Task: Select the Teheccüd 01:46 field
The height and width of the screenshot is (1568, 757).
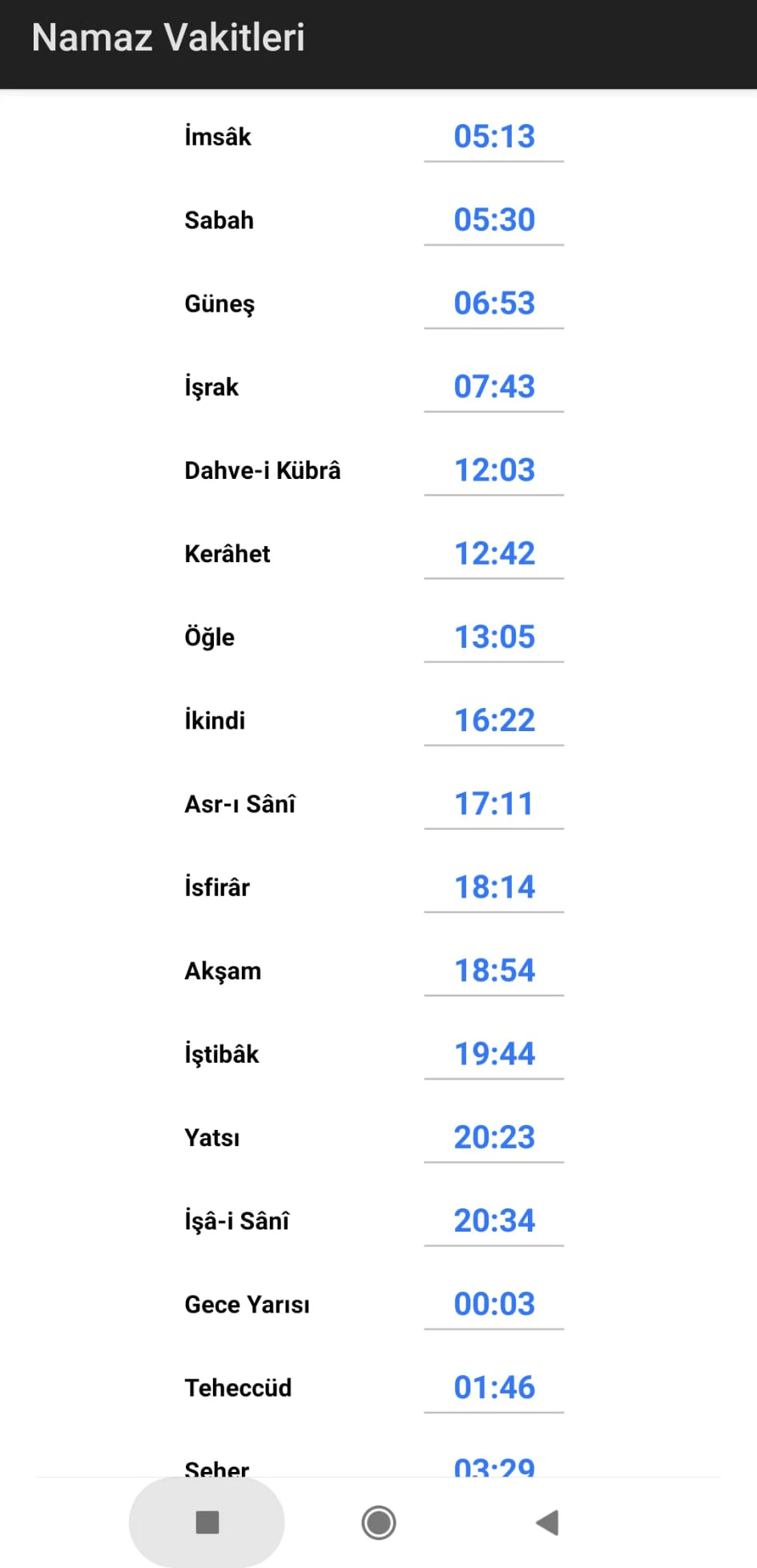Action: click(494, 1387)
